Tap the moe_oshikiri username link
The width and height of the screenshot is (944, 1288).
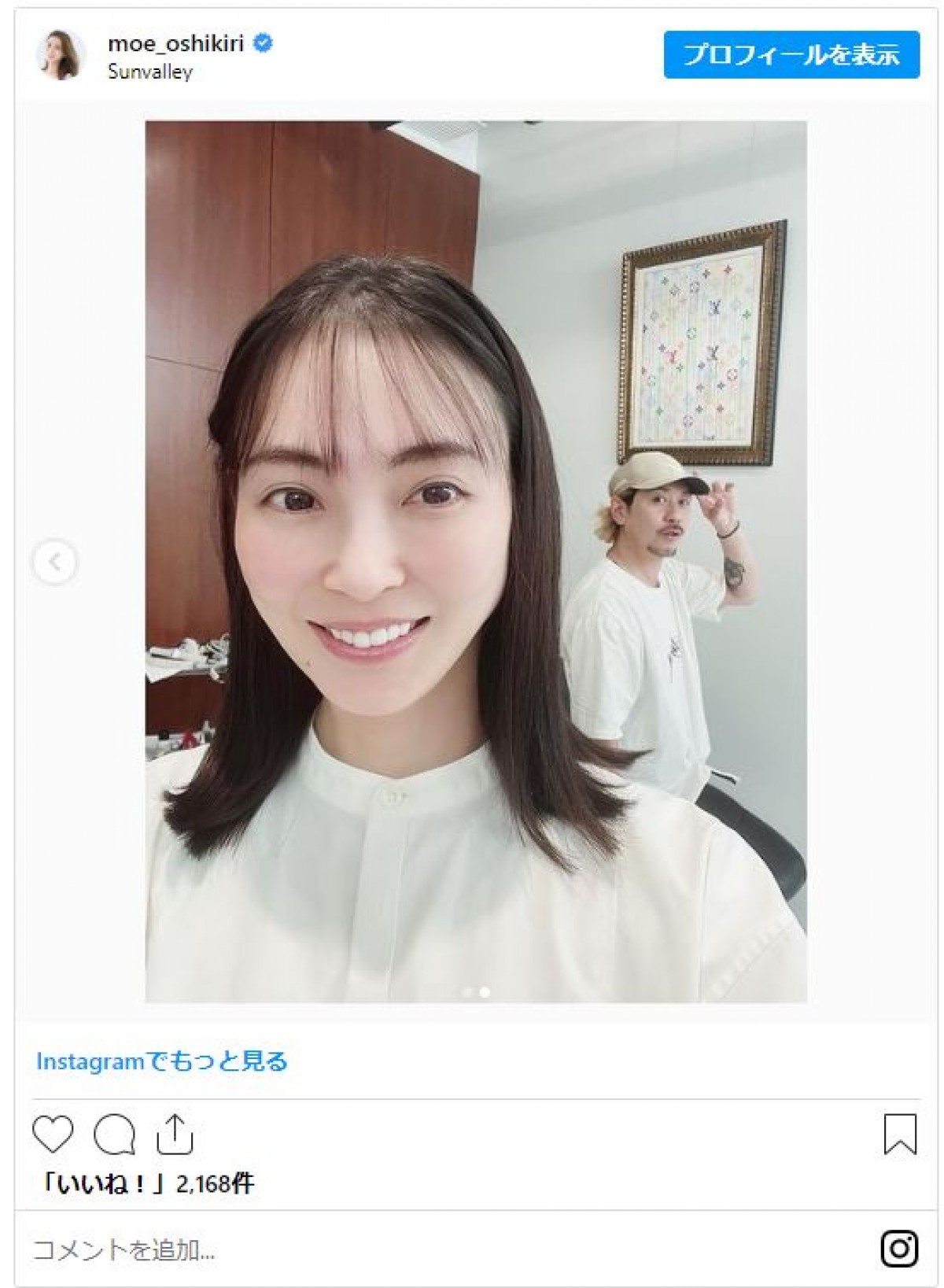(175, 44)
